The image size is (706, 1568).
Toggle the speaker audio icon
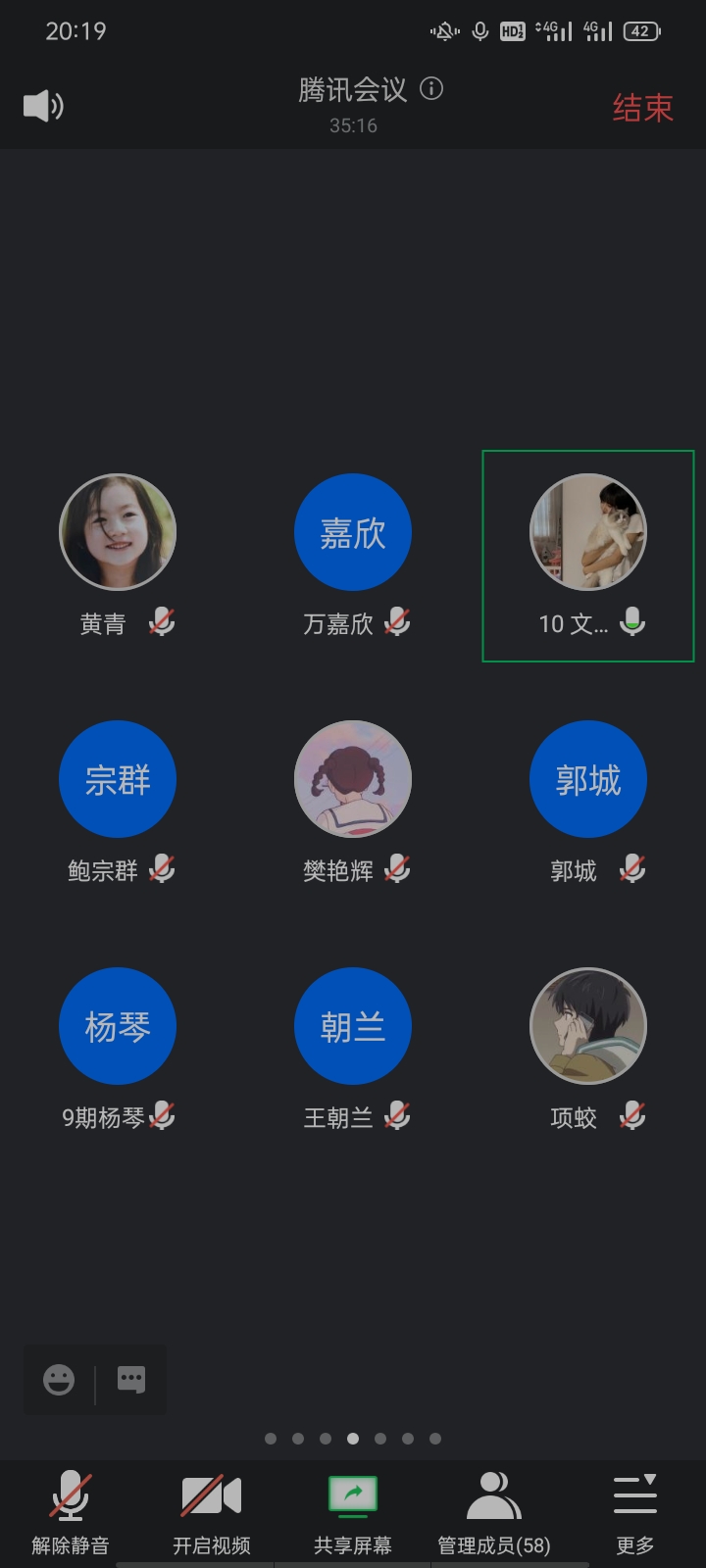pyautogui.click(x=43, y=106)
